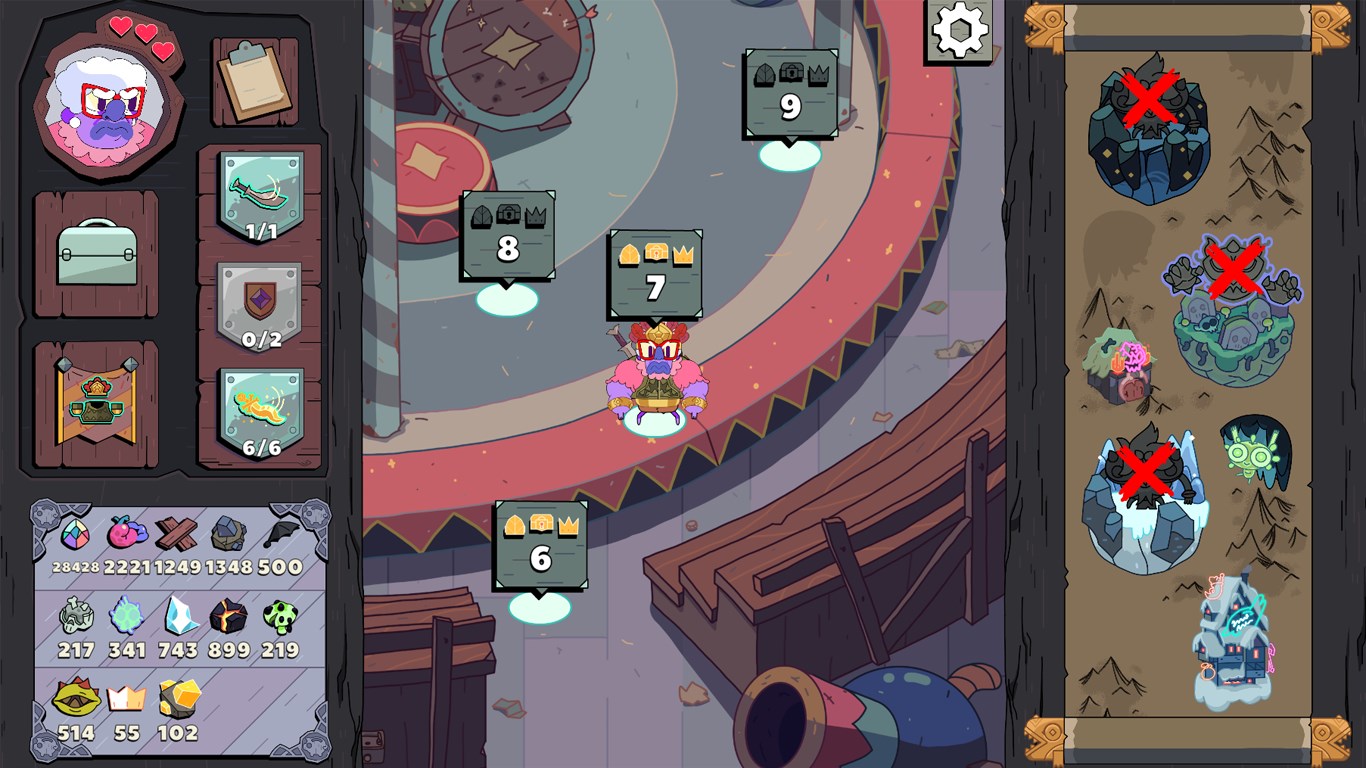Travel to the pink-lit tree stump shop
The image size is (1366, 768).
click(x=1119, y=367)
